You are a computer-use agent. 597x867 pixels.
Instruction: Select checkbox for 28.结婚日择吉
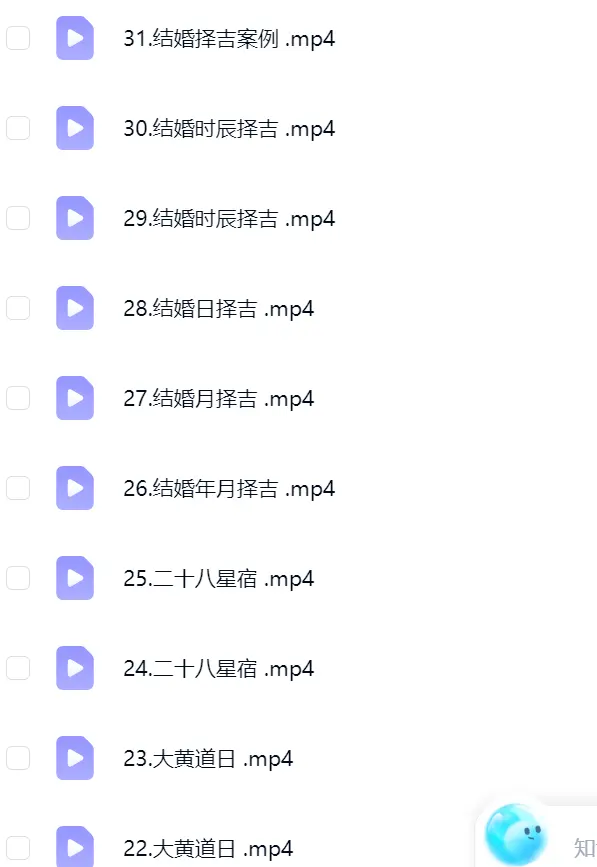(18, 308)
